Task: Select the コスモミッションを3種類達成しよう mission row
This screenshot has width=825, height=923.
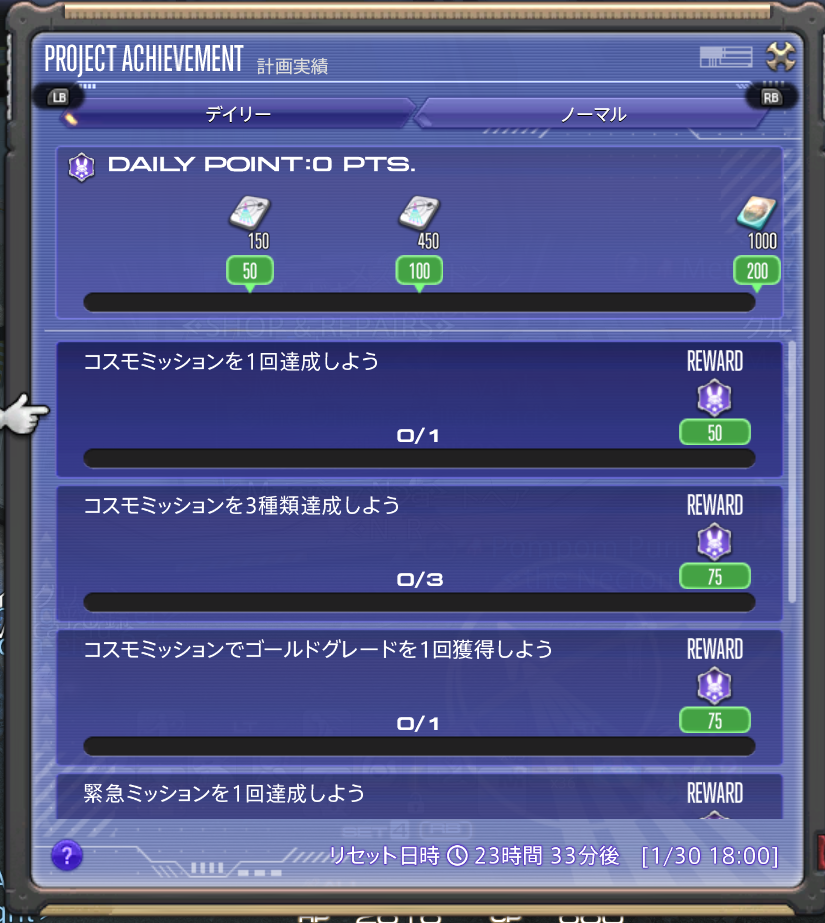Action: click(419, 552)
